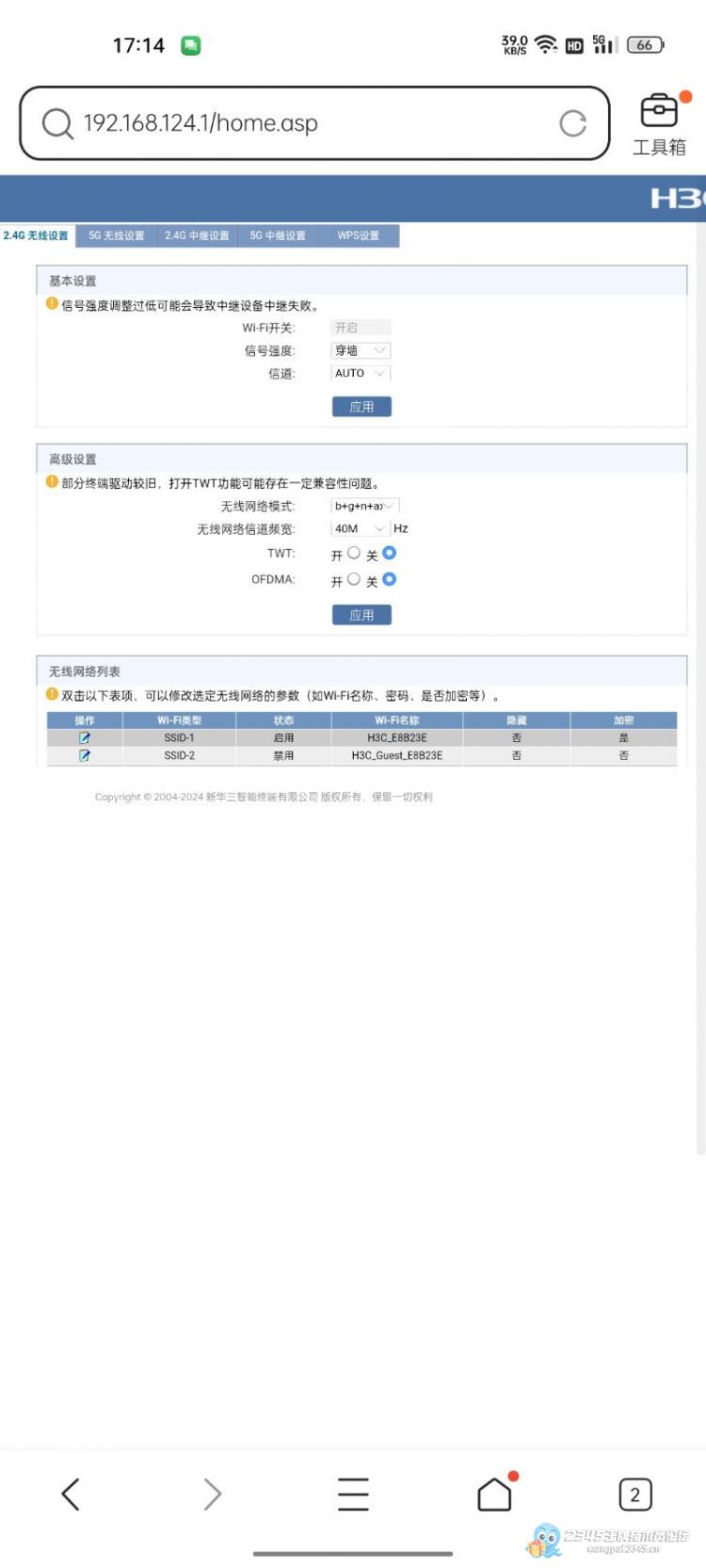Image resolution: width=706 pixels, height=1568 pixels.
Task: Switch to the 2.4G 中继设置 tab
Action: 197,235
